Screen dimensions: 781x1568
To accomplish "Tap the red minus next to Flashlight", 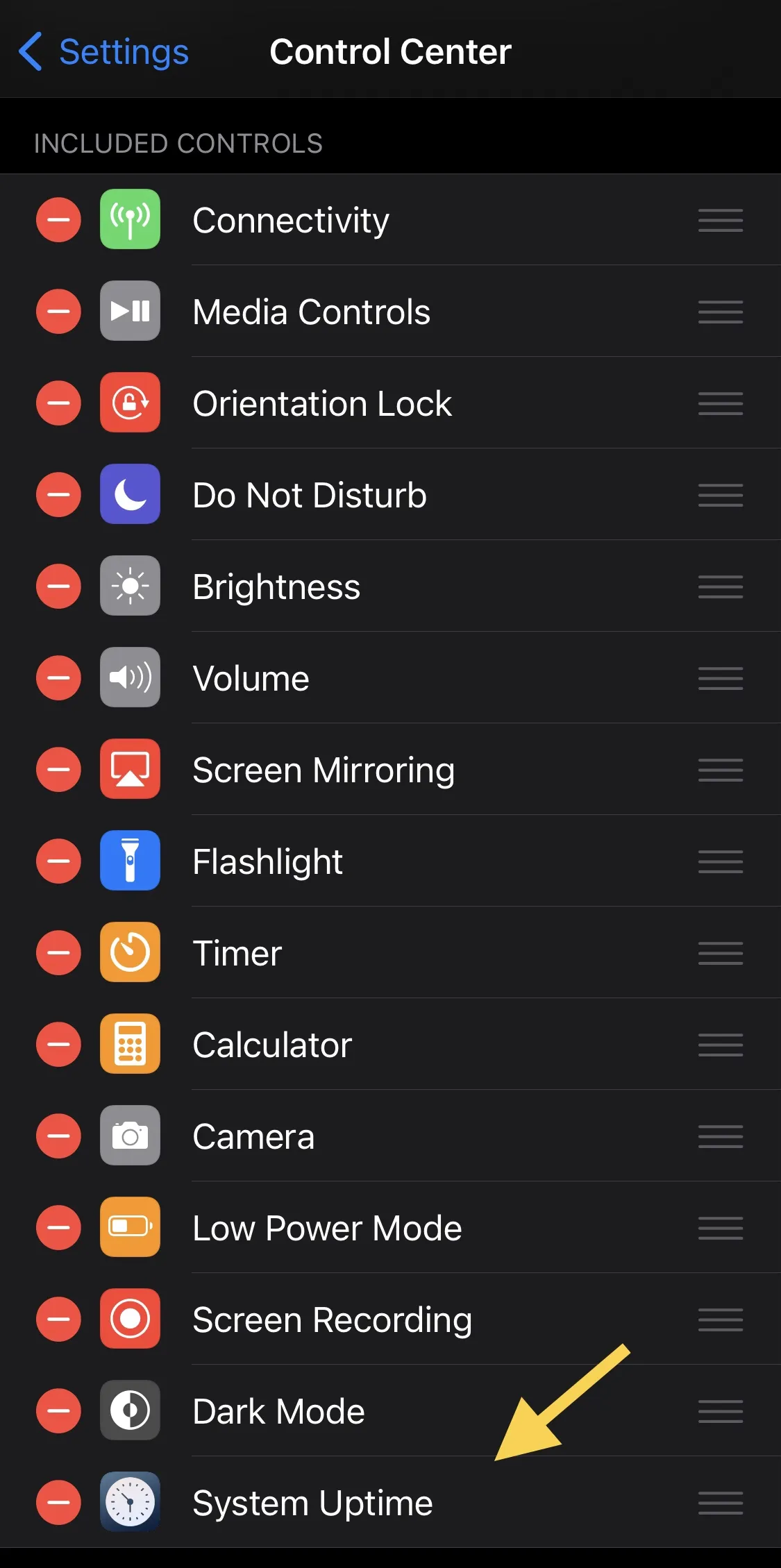I will (x=58, y=861).
